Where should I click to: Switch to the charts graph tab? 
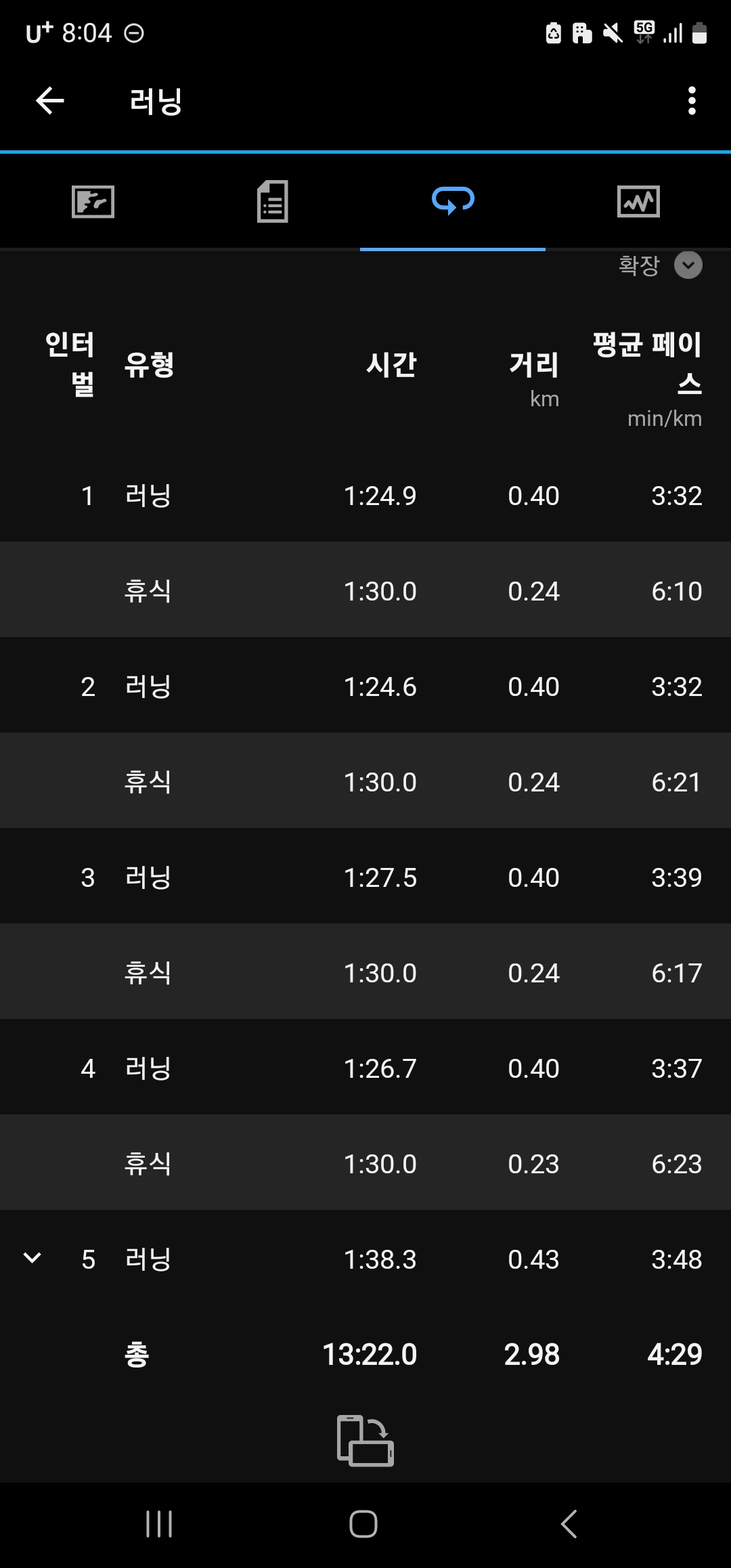(638, 201)
